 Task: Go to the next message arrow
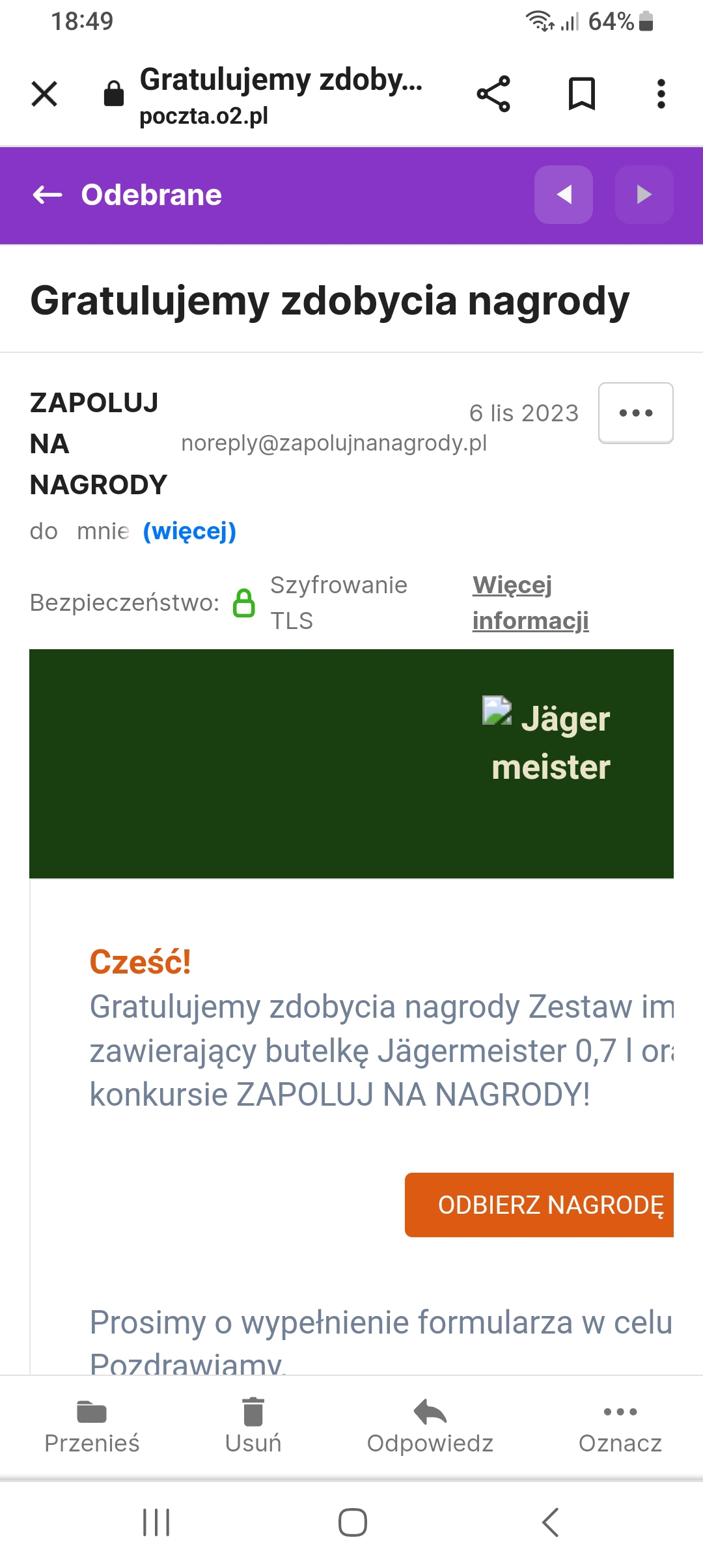pyautogui.click(x=644, y=195)
